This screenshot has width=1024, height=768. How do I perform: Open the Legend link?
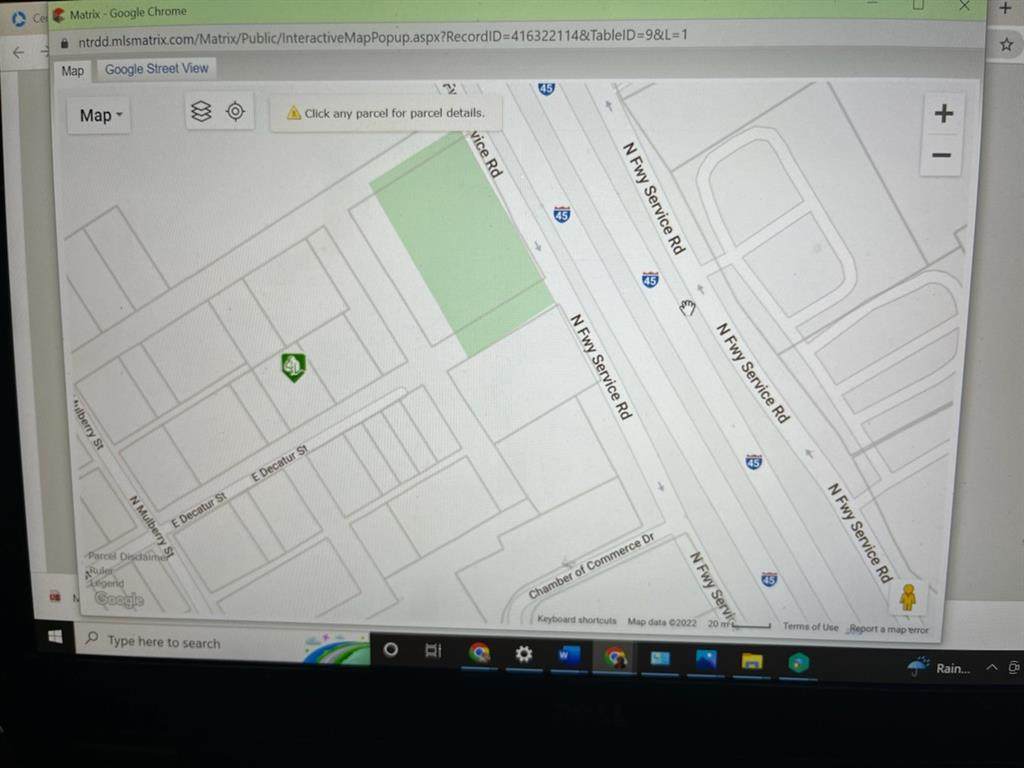coord(108,583)
